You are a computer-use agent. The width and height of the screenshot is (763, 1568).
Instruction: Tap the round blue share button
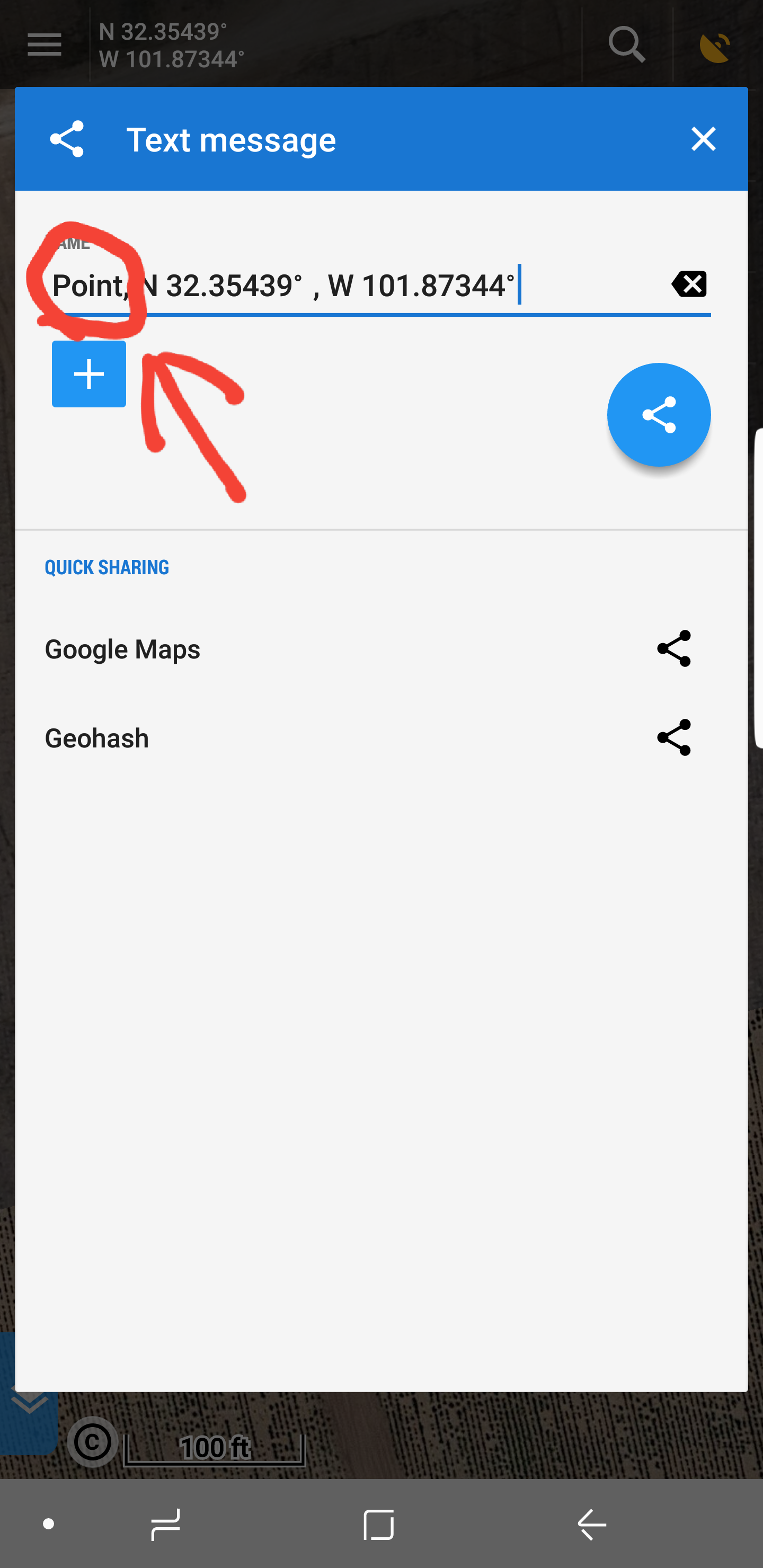point(658,415)
